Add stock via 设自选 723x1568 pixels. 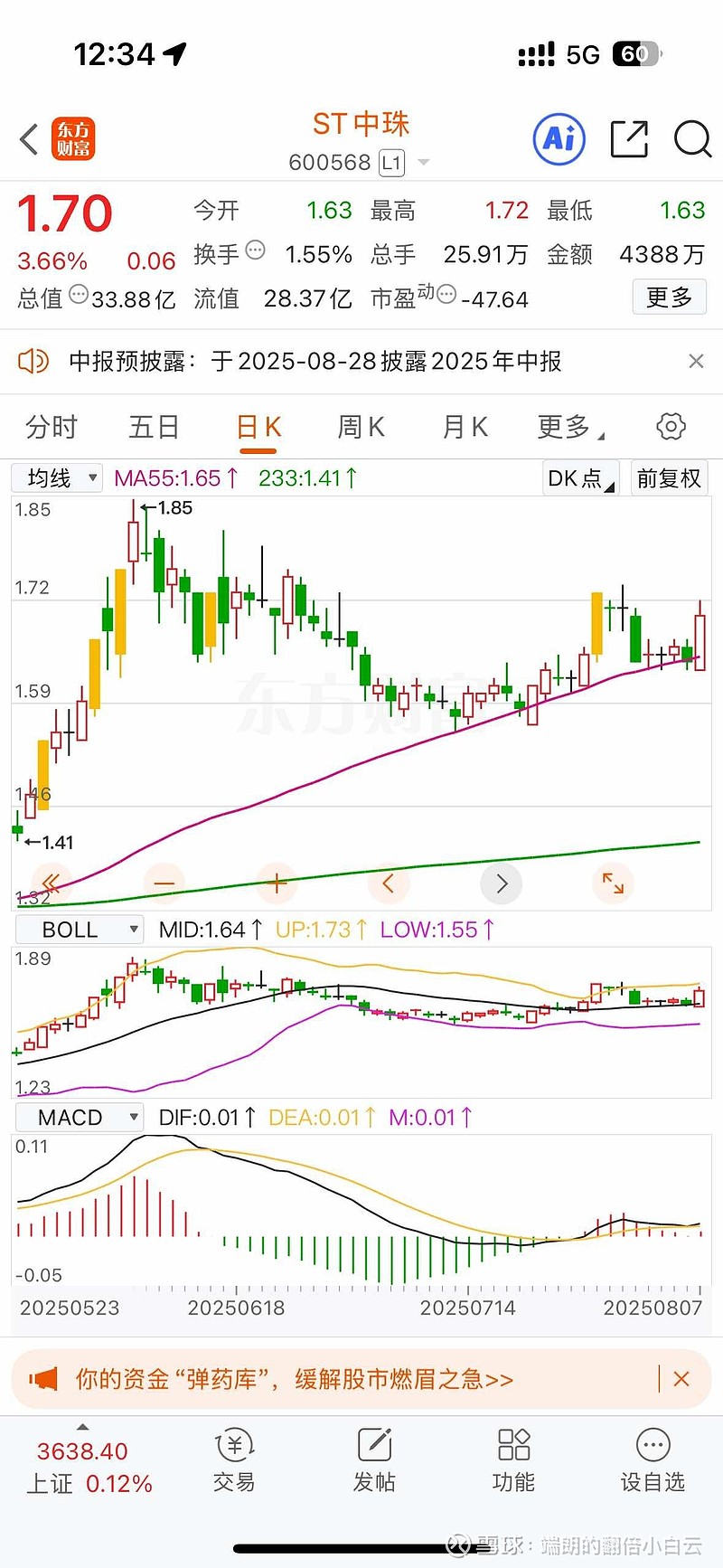[653, 1460]
